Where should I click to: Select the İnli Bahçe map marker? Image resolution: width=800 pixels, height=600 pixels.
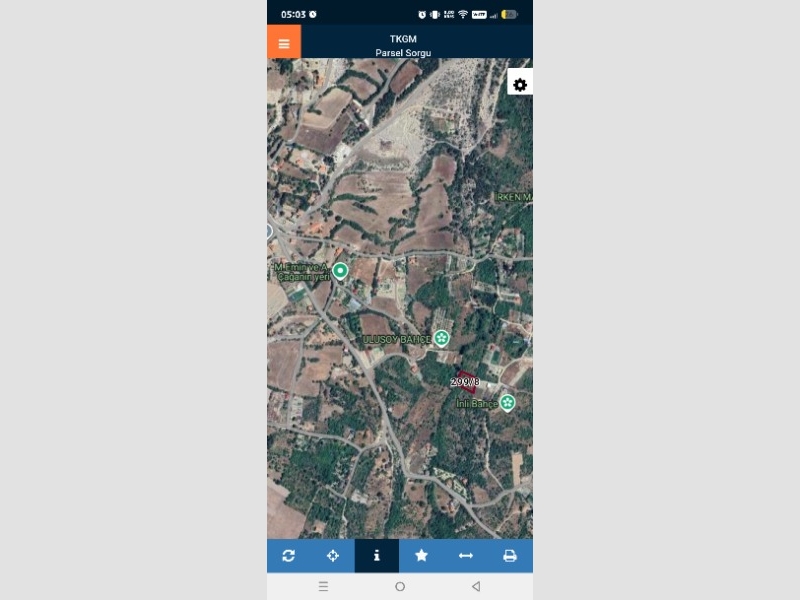(x=507, y=402)
